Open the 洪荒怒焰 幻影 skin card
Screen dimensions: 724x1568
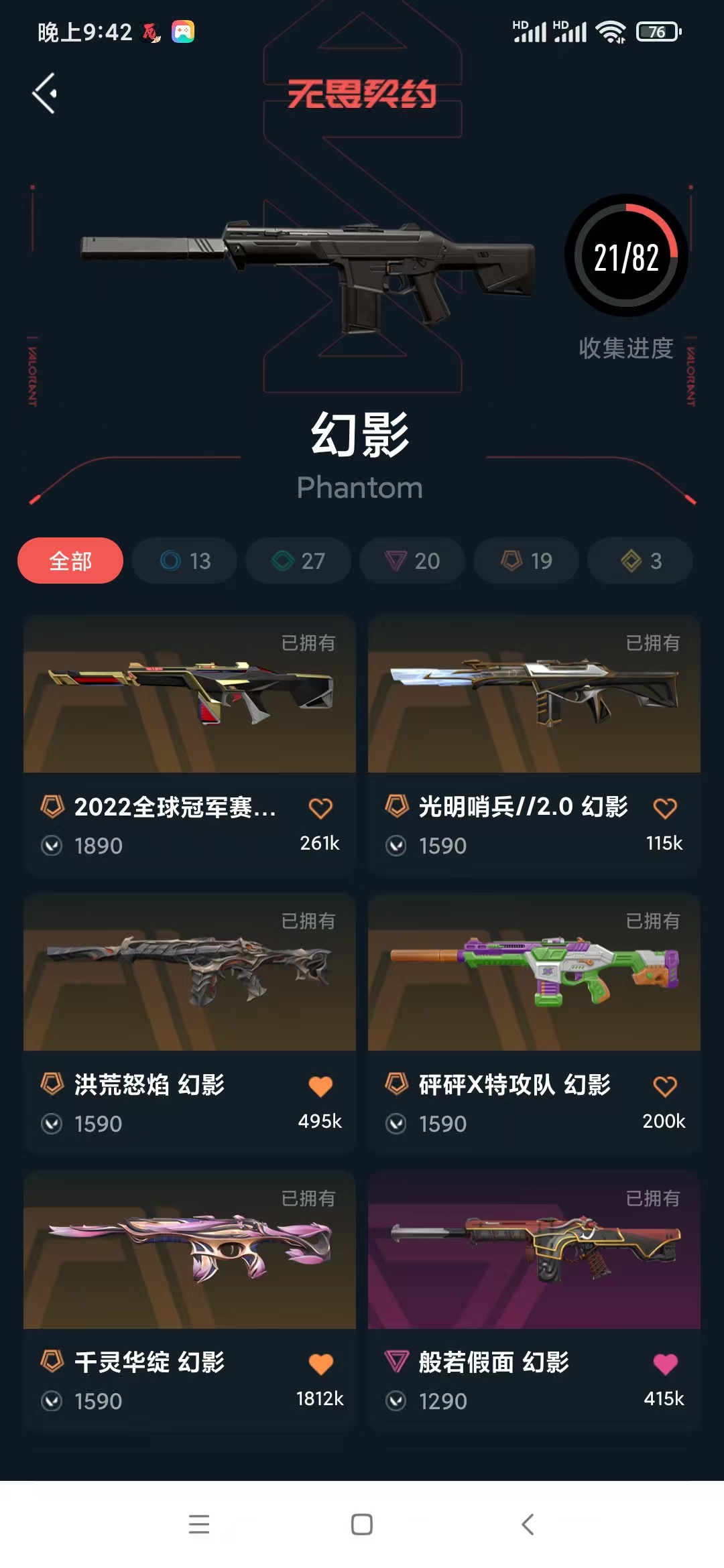190,1023
